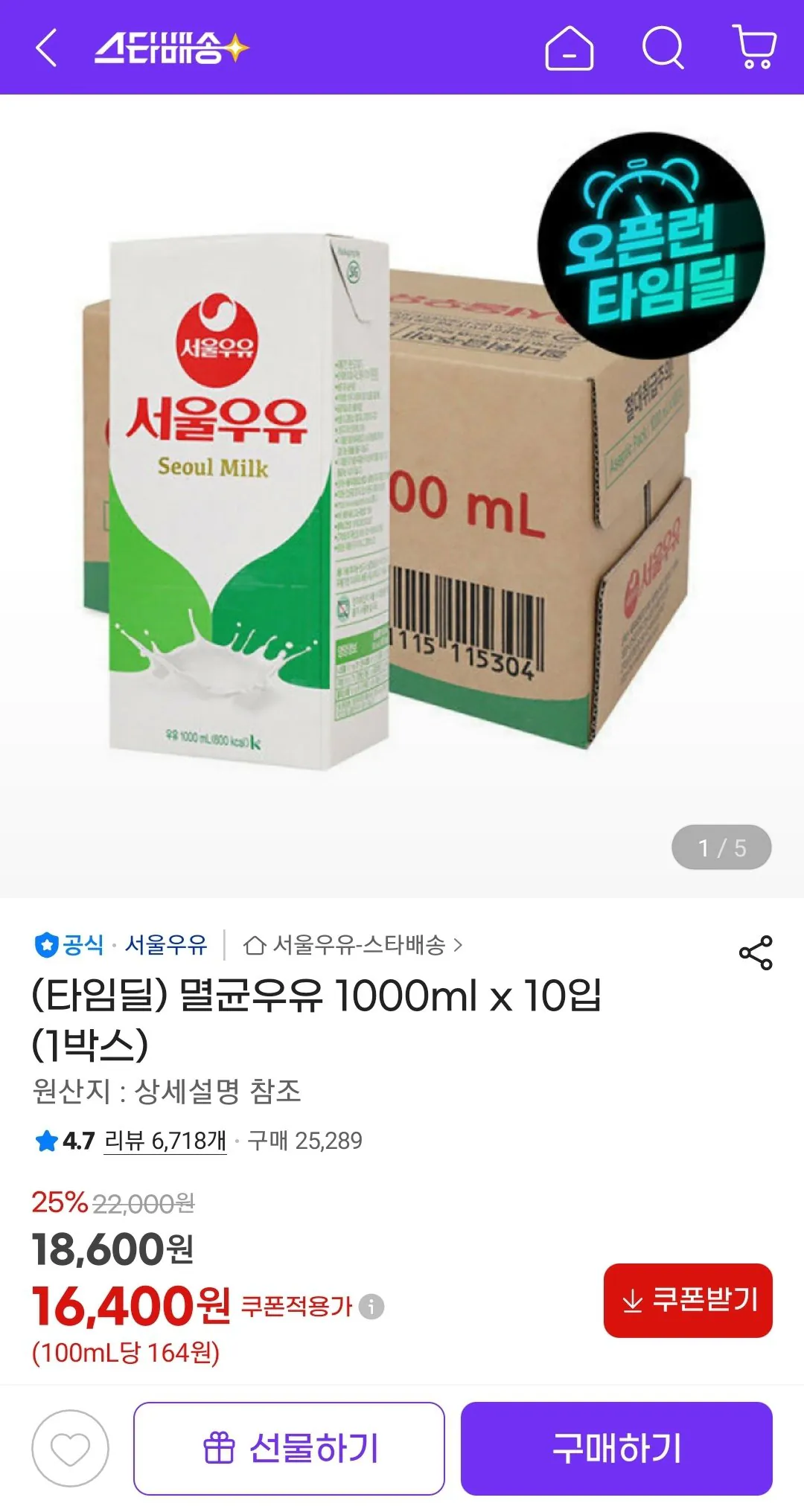The image size is (804, 1512).
Task: Tap the 1/5 image page indicator
Action: [x=722, y=846]
